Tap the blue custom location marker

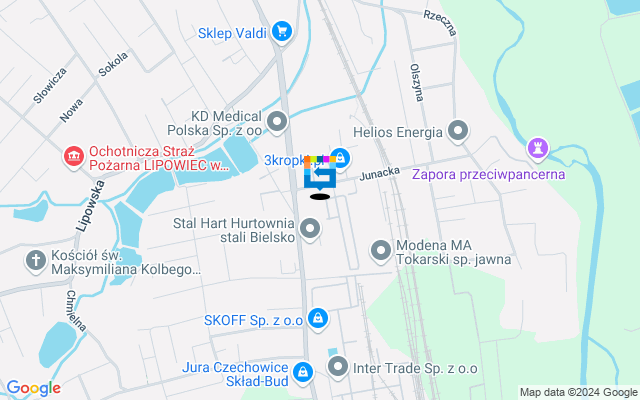pyautogui.click(x=320, y=176)
